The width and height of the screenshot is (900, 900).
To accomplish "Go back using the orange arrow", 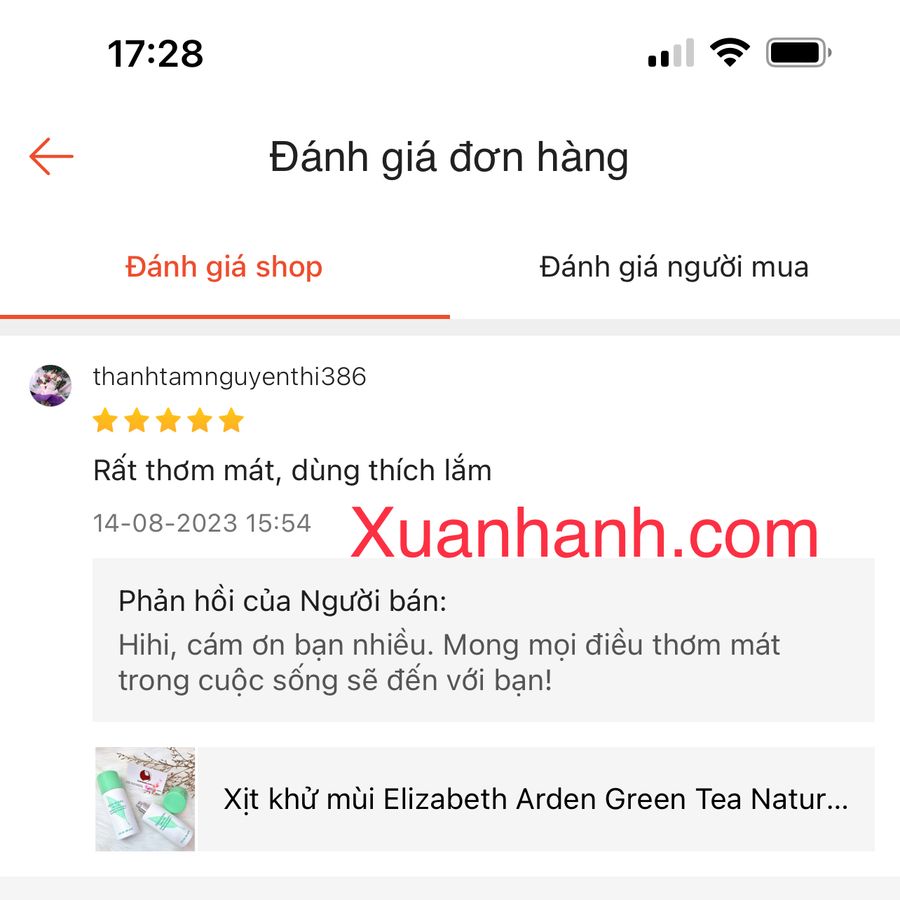I will (51, 157).
